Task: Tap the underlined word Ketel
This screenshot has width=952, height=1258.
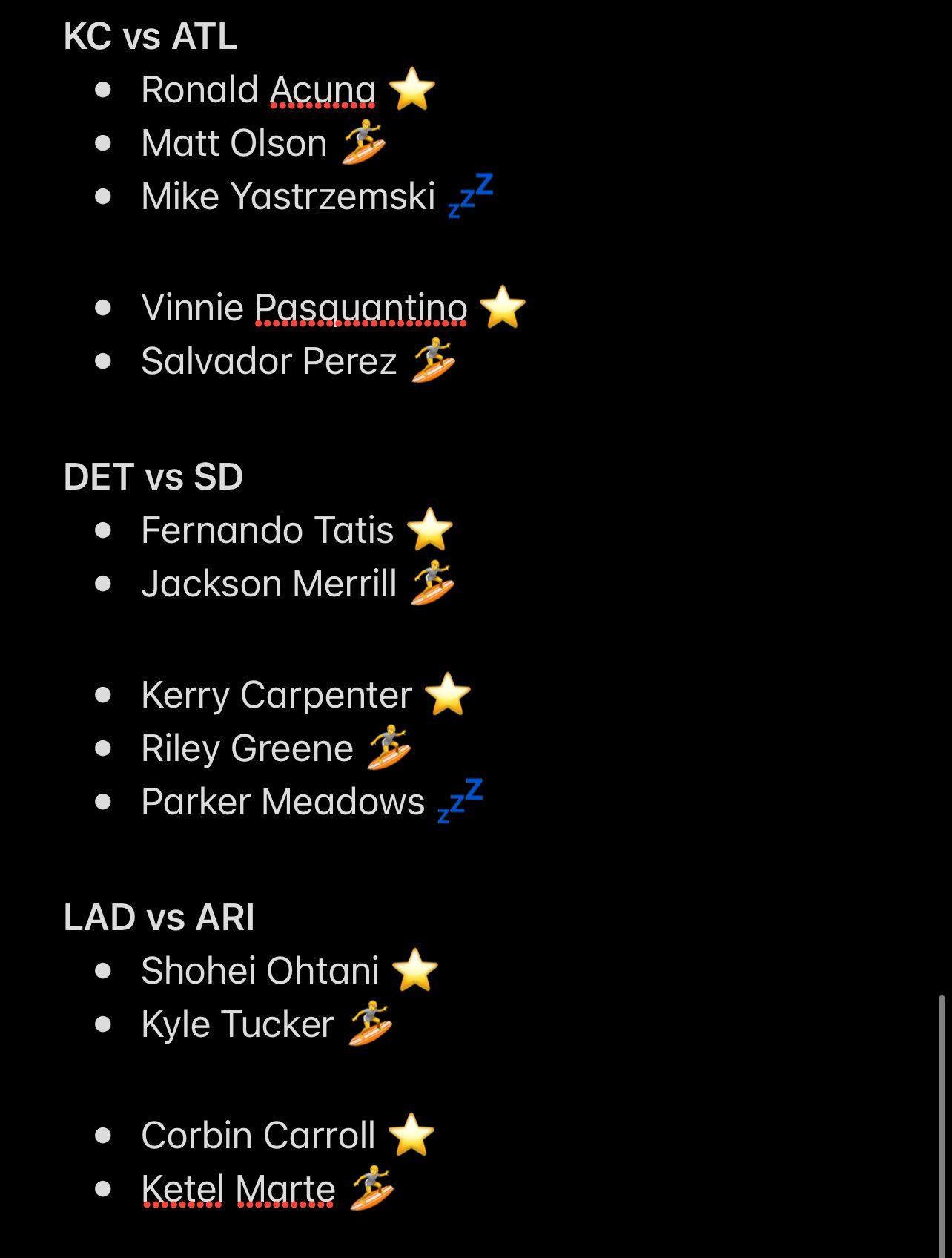Action: (182, 1188)
